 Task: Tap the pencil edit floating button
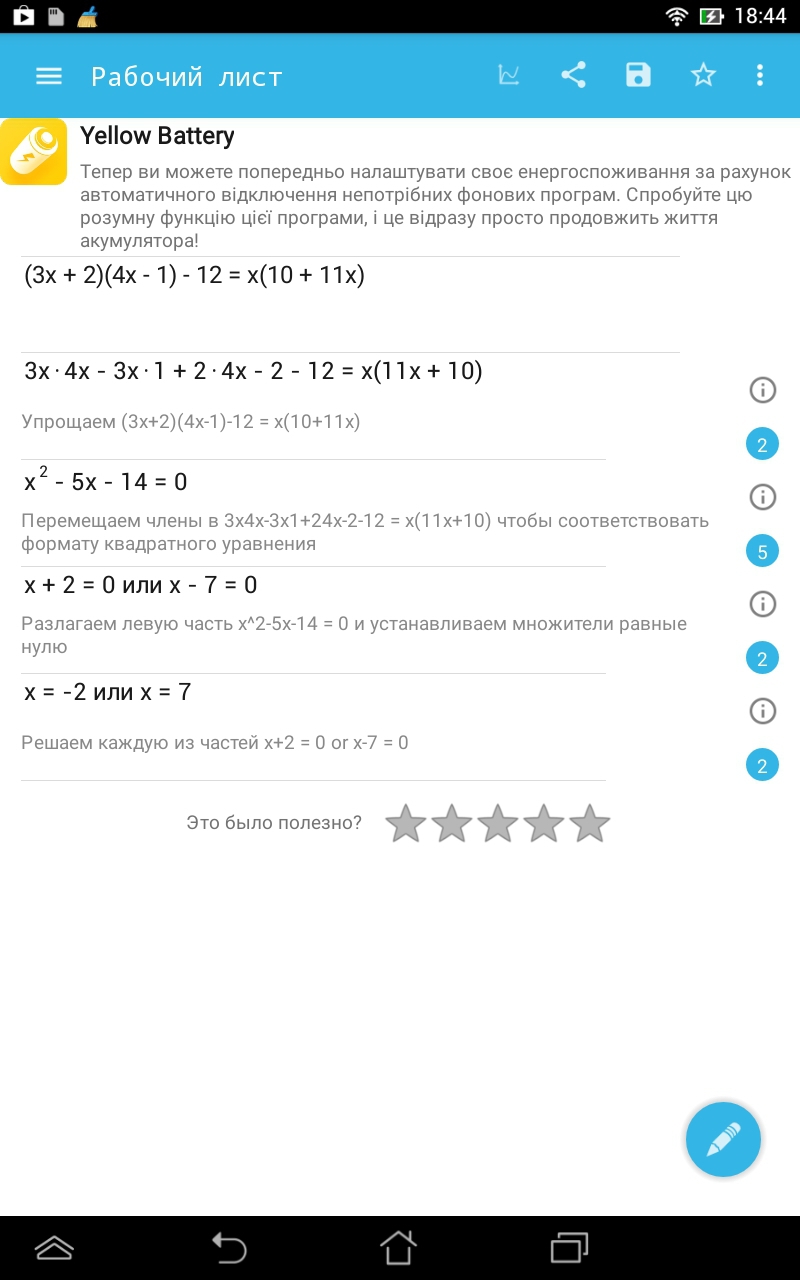723,1139
